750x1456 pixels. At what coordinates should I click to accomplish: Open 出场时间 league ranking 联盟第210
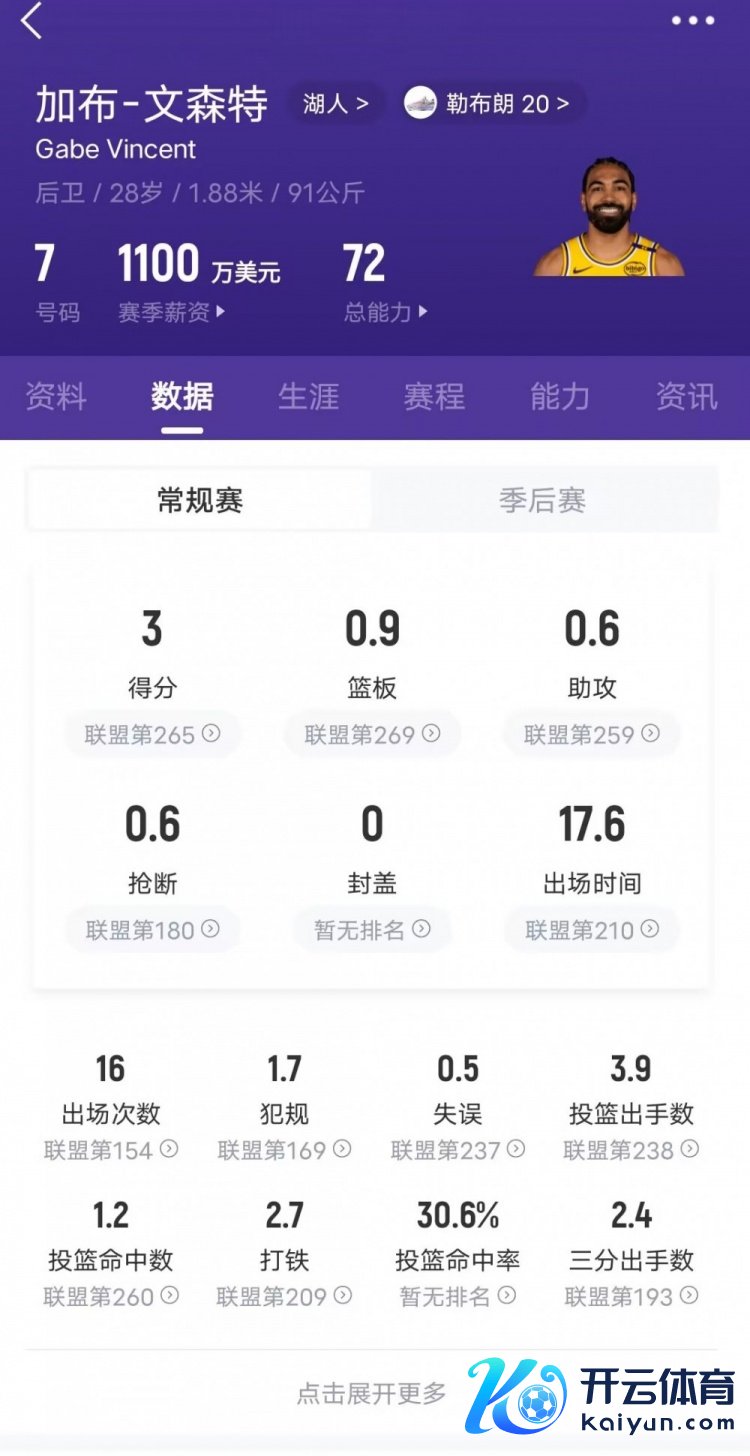pyautogui.click(x=591, y=930)
